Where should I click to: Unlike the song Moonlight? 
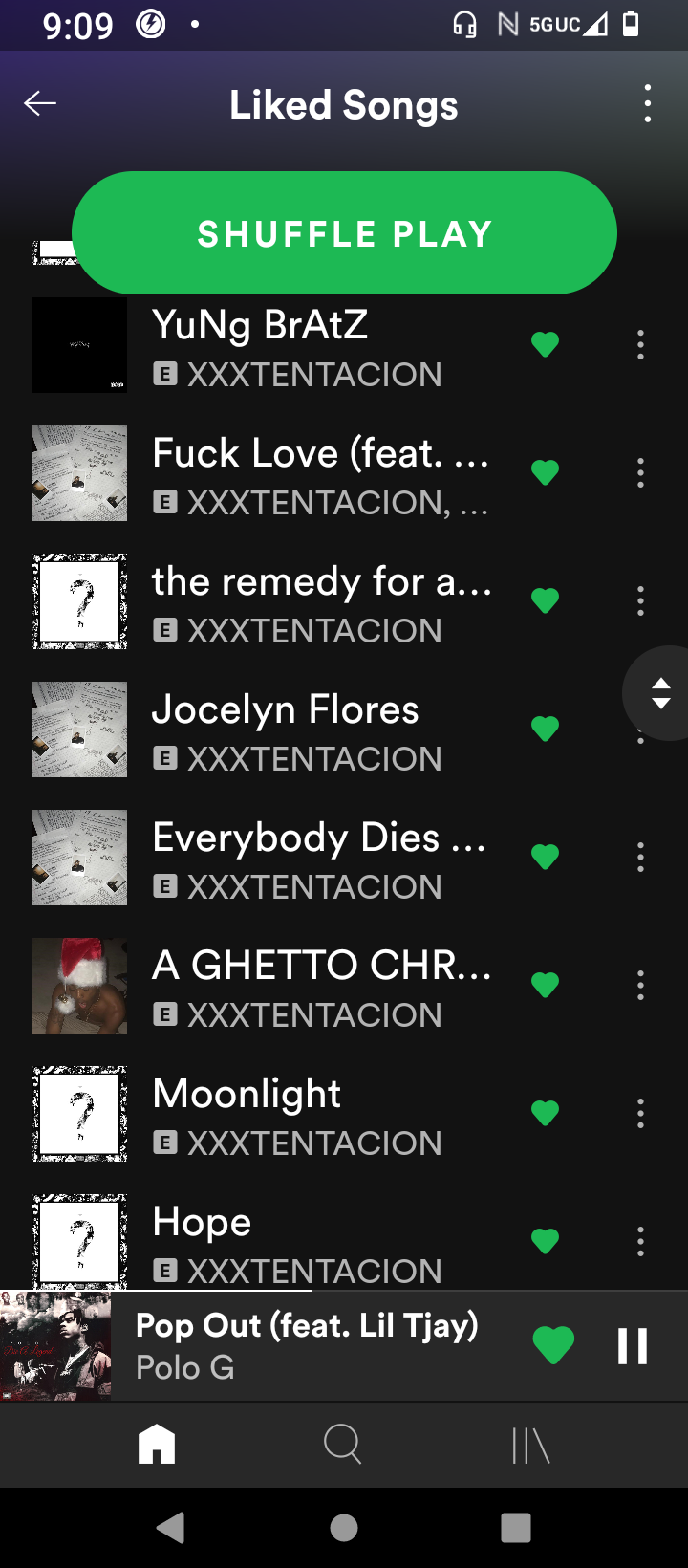pos(545,1113)
